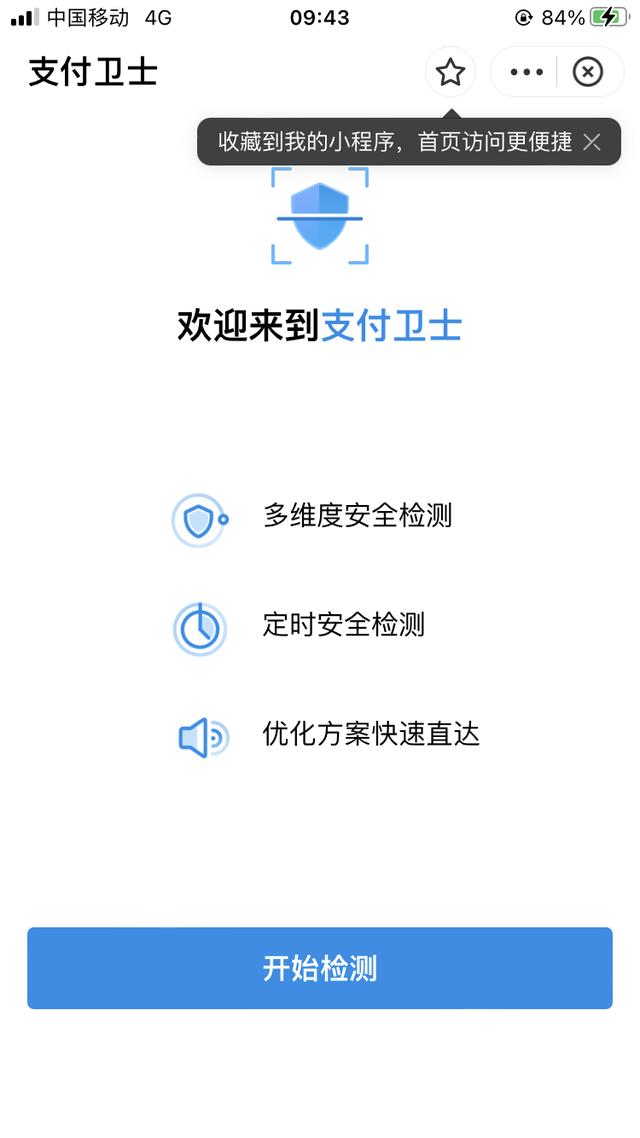The height and width of the screenshot is (1138, 640).
Task: Dismiss the 收藏到我的小程序 tooltip
Action: [x=592, y=142]
